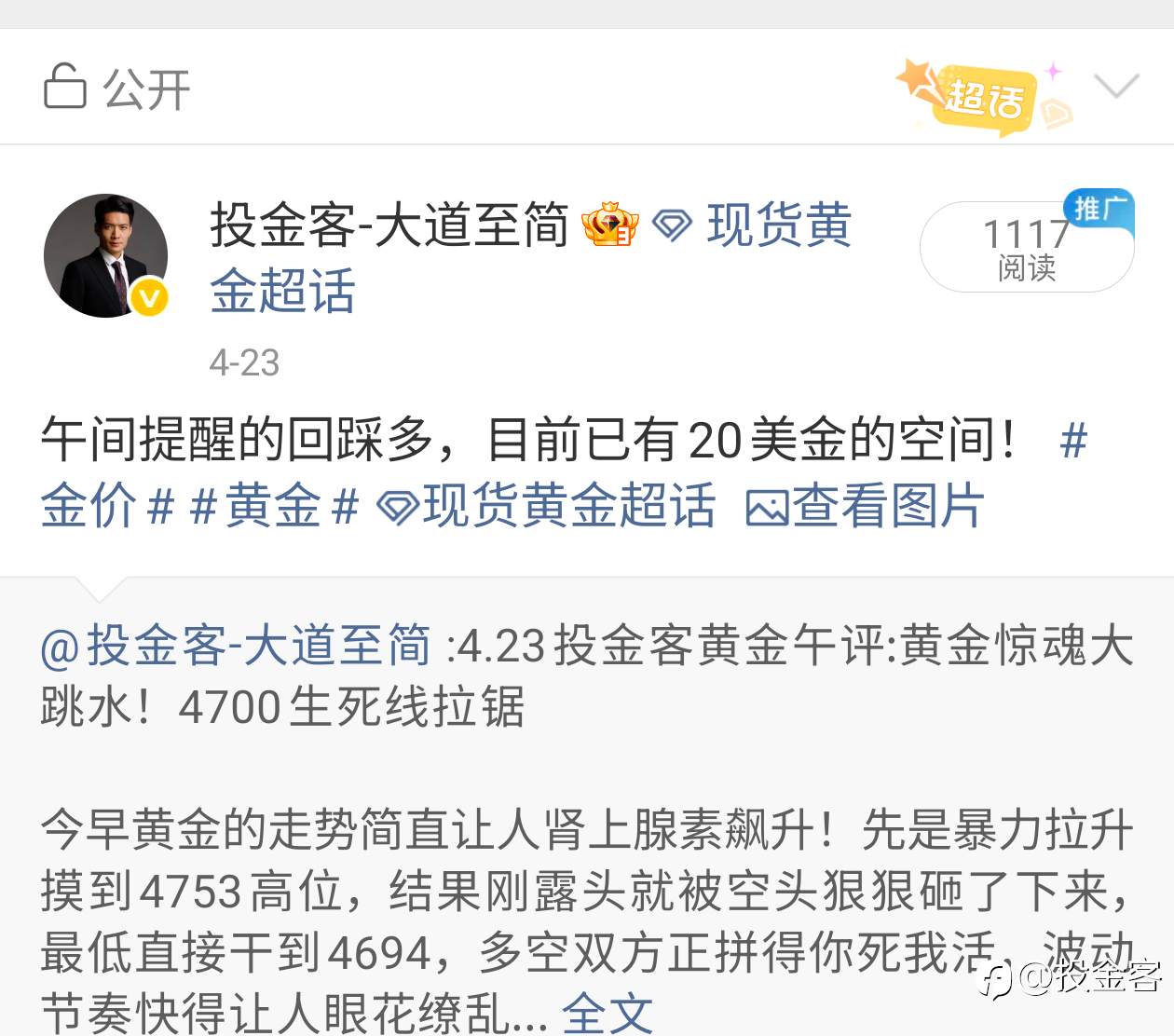Tap the 1117 阅读 推广 button
The height and width of the screenshot is (1036, 1174).
tap(1027, 246)
